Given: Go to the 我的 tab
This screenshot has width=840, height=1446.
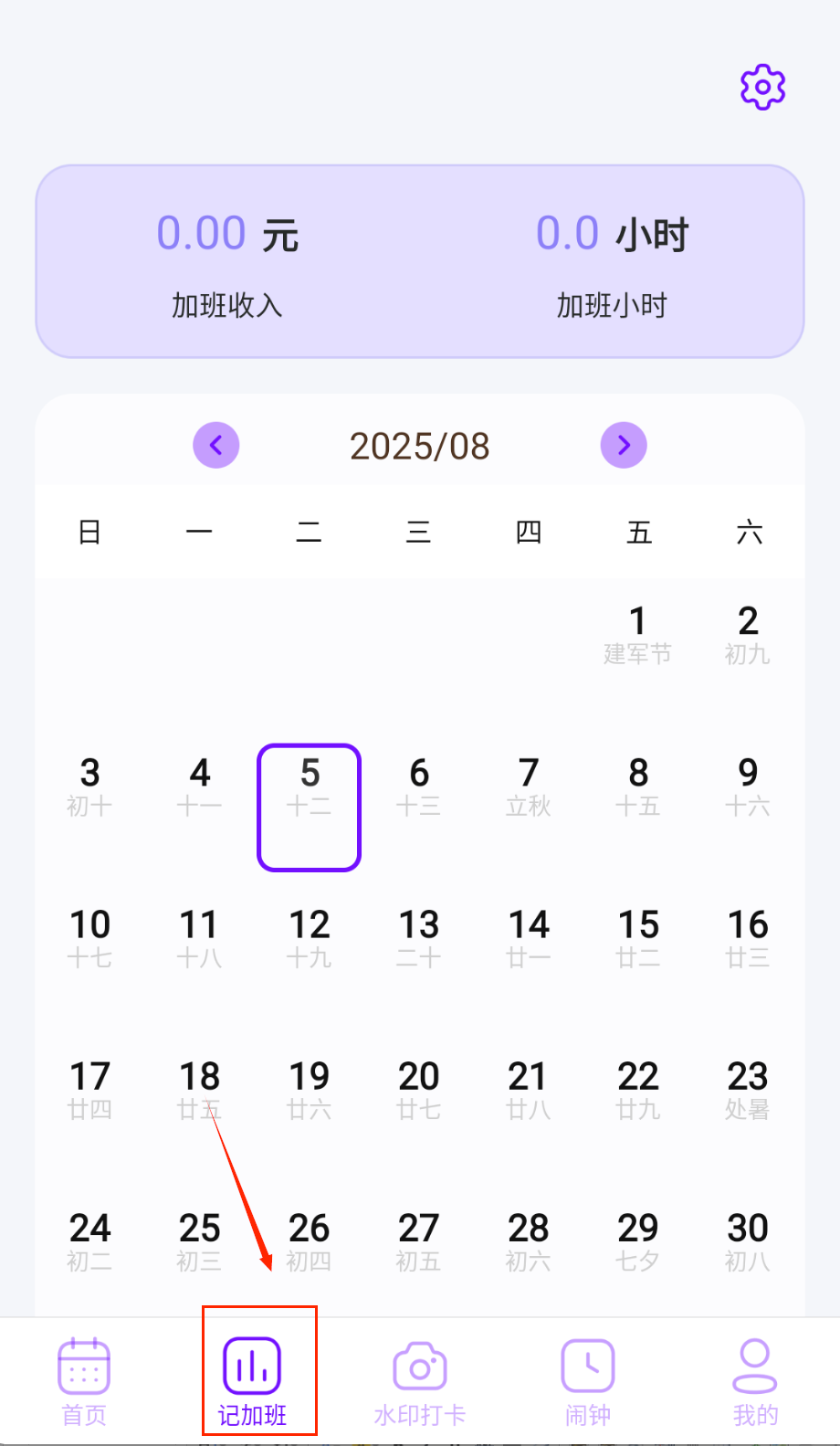Looking at the screenshot, I should pyautogui.click(x=755, y=1380).
